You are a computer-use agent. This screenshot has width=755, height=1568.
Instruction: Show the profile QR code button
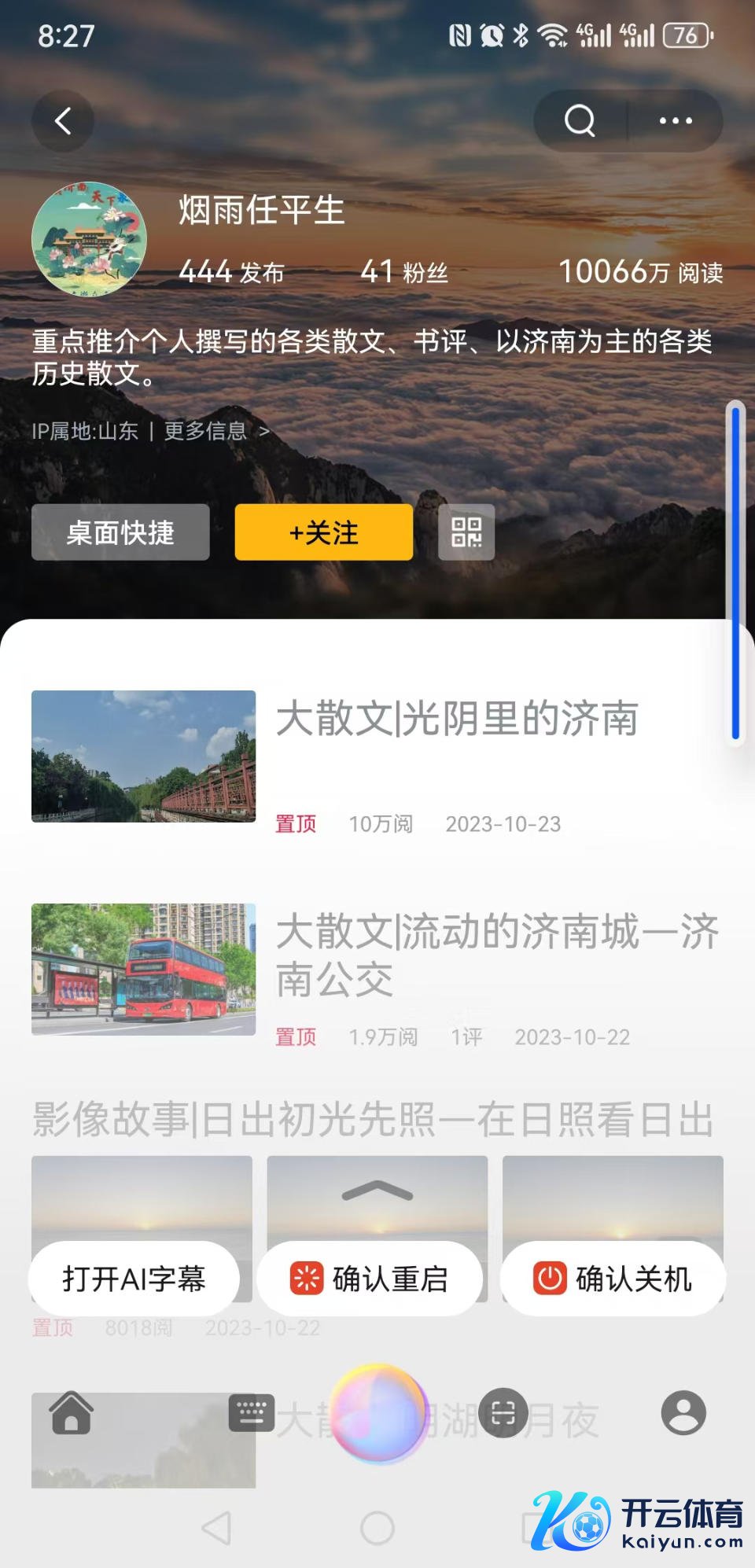(x=466, y=532)
